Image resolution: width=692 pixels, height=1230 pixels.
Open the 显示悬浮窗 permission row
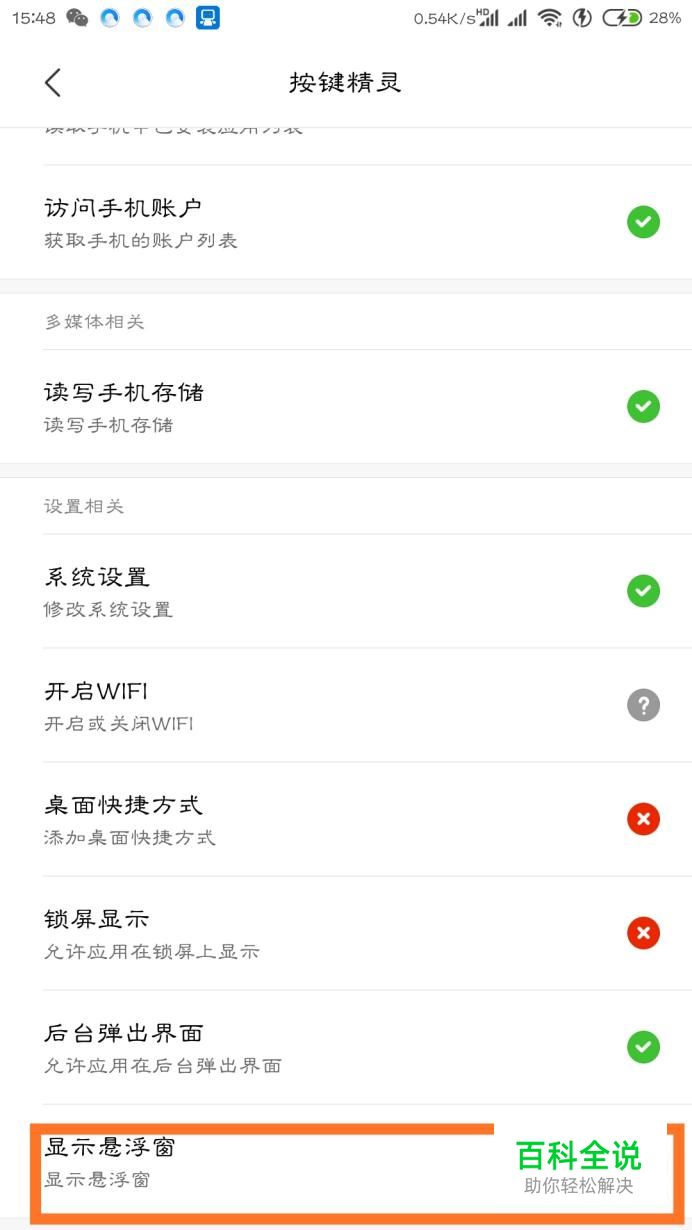pyautogui.click(x=346, y=1162)
